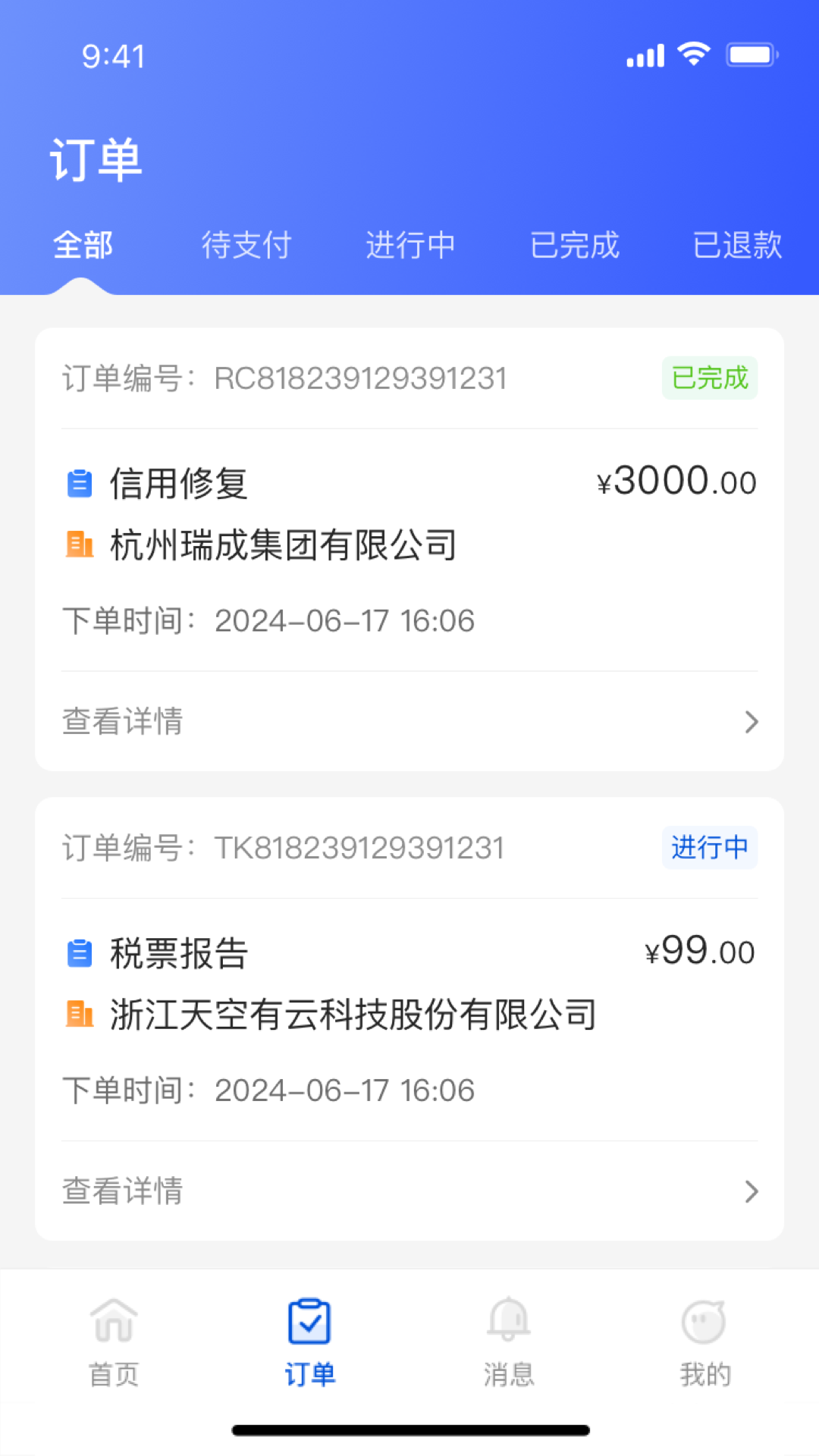
Task: Select the clipboard icon beside 税票报告
Action: pyautogui.click(x=78, y=952)
